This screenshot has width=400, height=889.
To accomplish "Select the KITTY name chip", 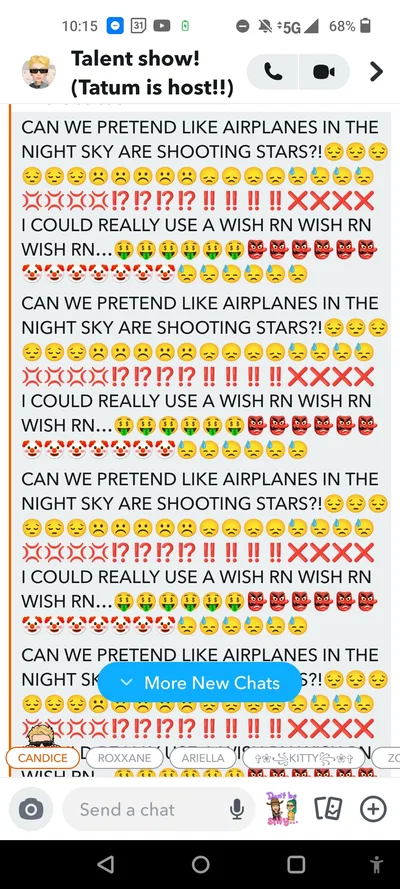I will [303, 758].
